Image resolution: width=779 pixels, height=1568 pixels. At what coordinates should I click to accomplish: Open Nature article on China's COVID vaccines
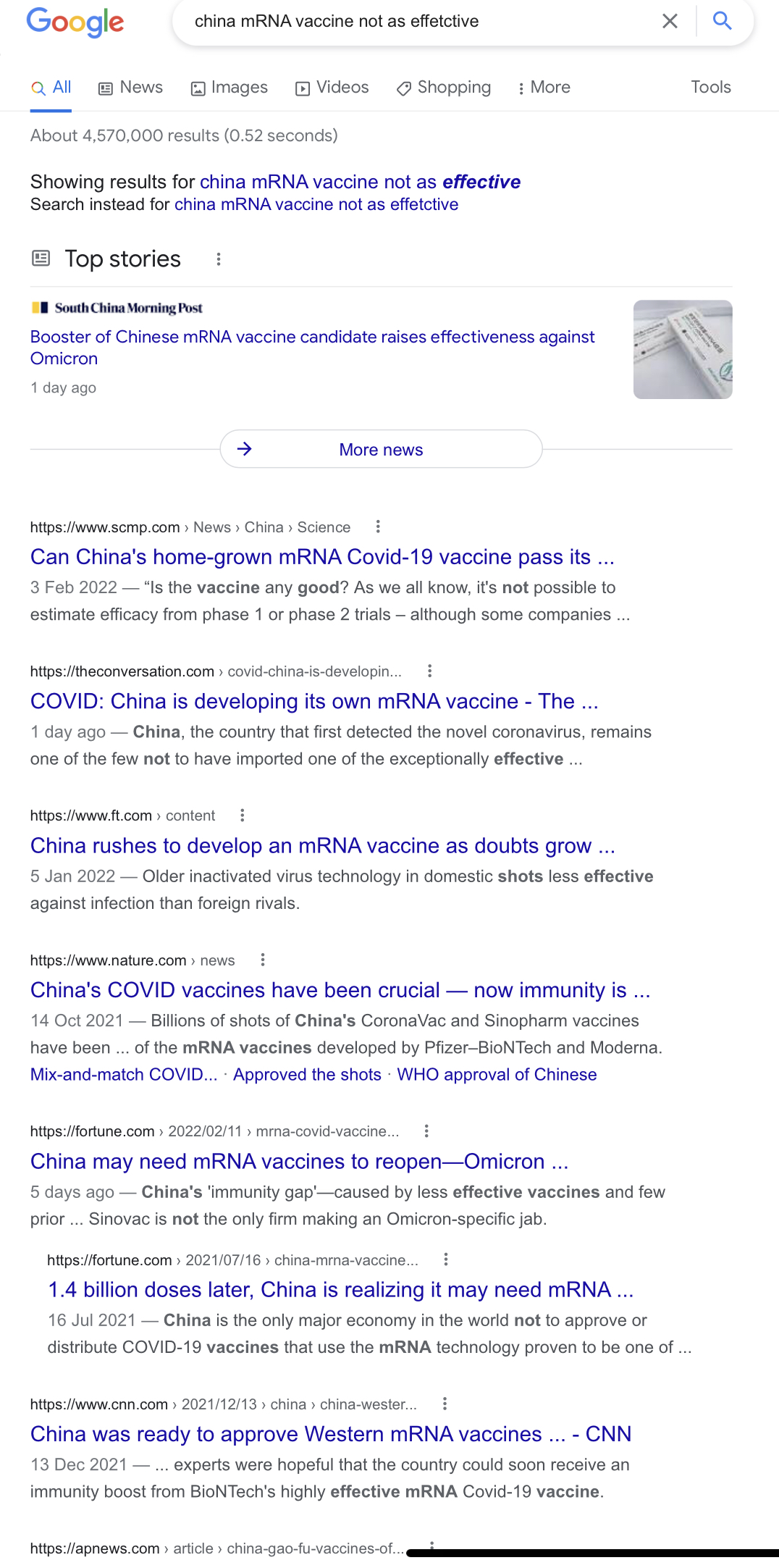(340, 990)
